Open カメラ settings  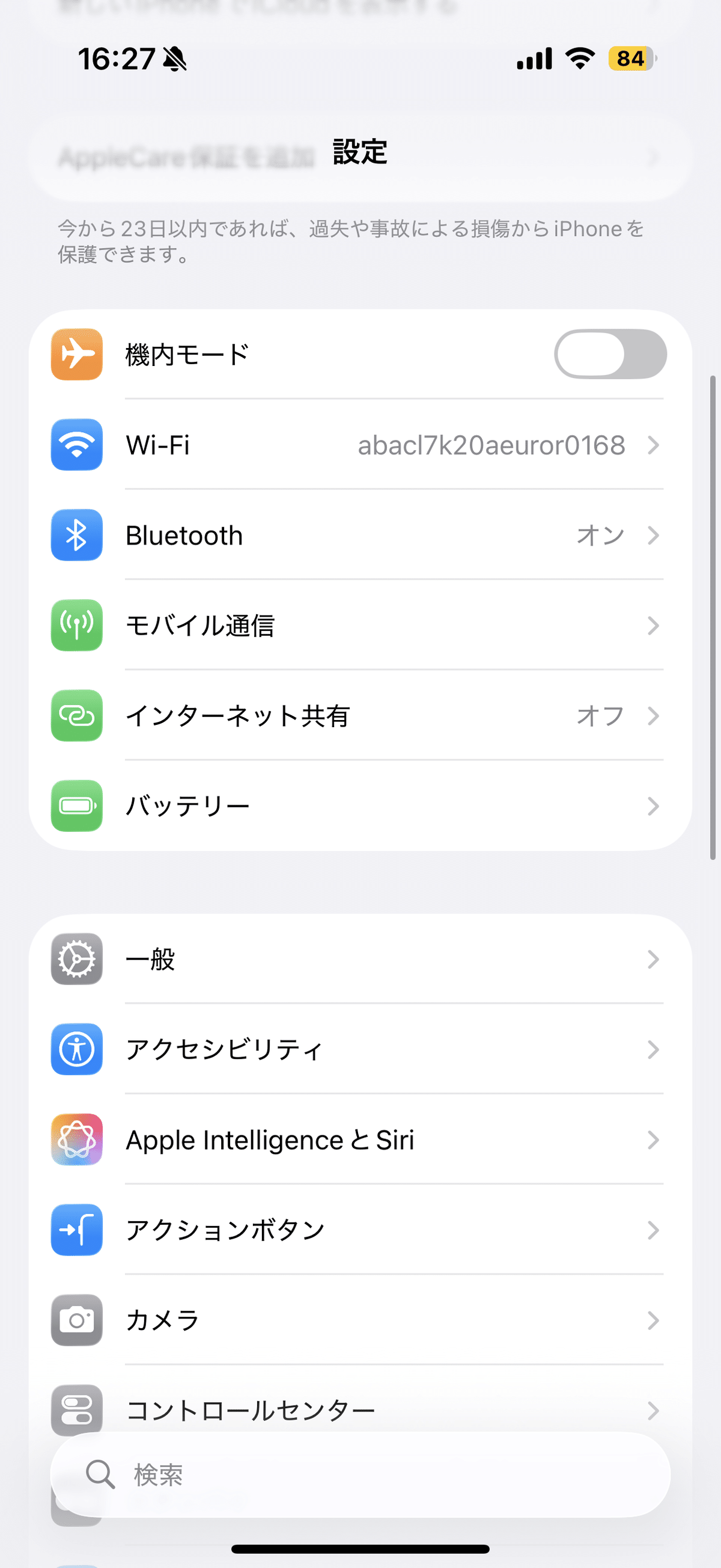360,1320
